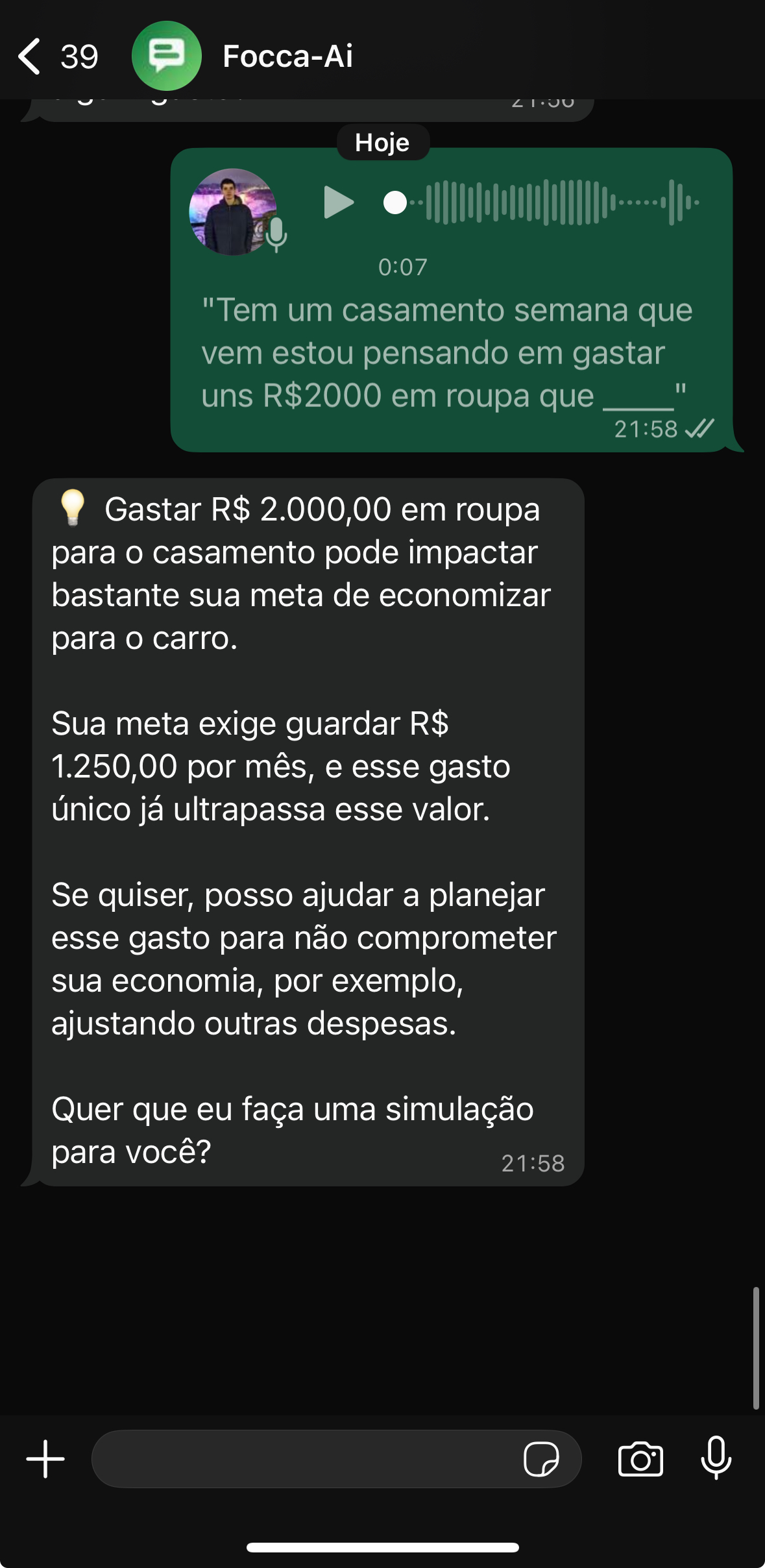Select the Hoje date separator

point(382,142)
